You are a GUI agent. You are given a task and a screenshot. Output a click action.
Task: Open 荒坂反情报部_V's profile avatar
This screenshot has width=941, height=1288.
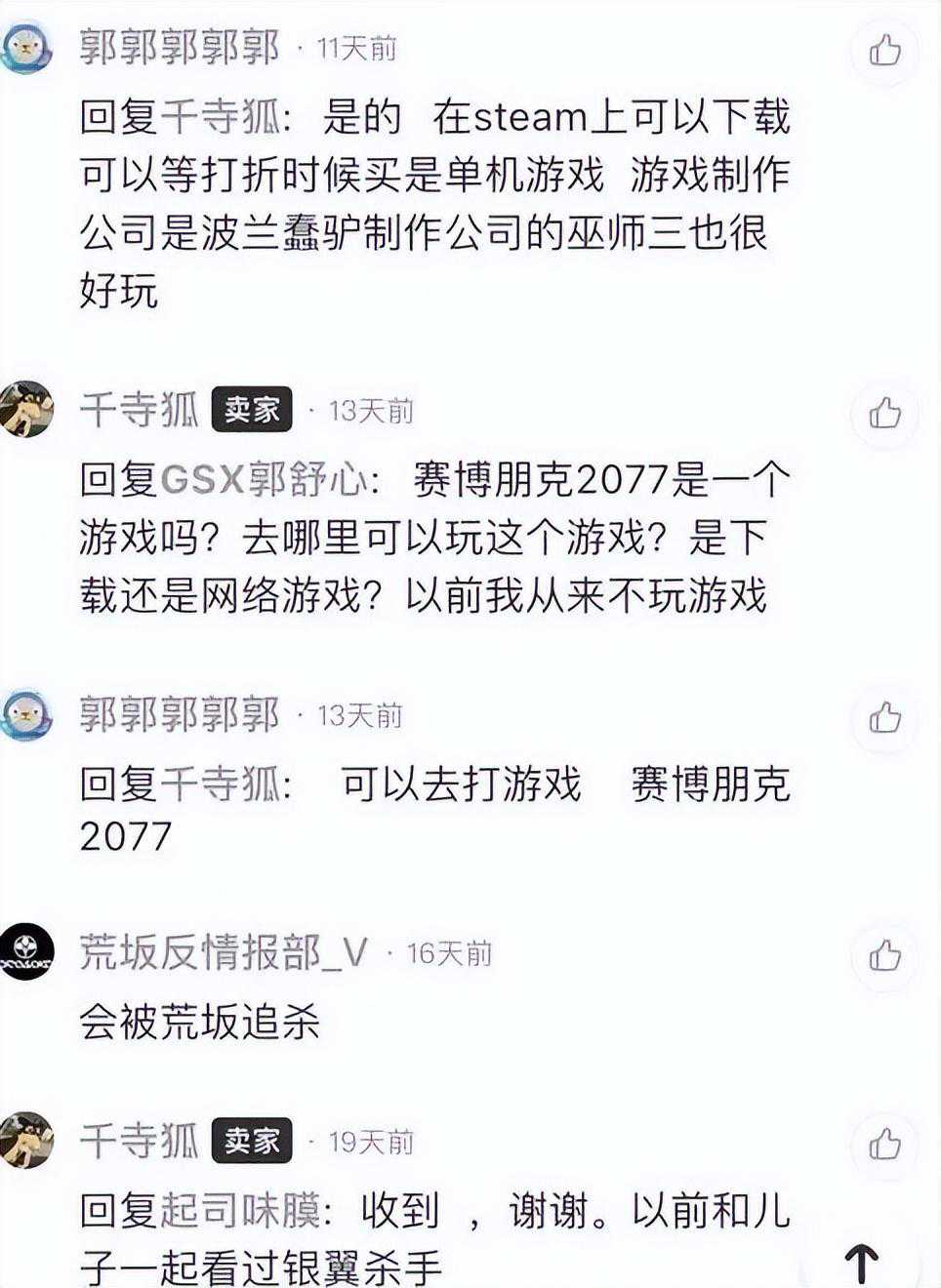[x=26, y=950]
